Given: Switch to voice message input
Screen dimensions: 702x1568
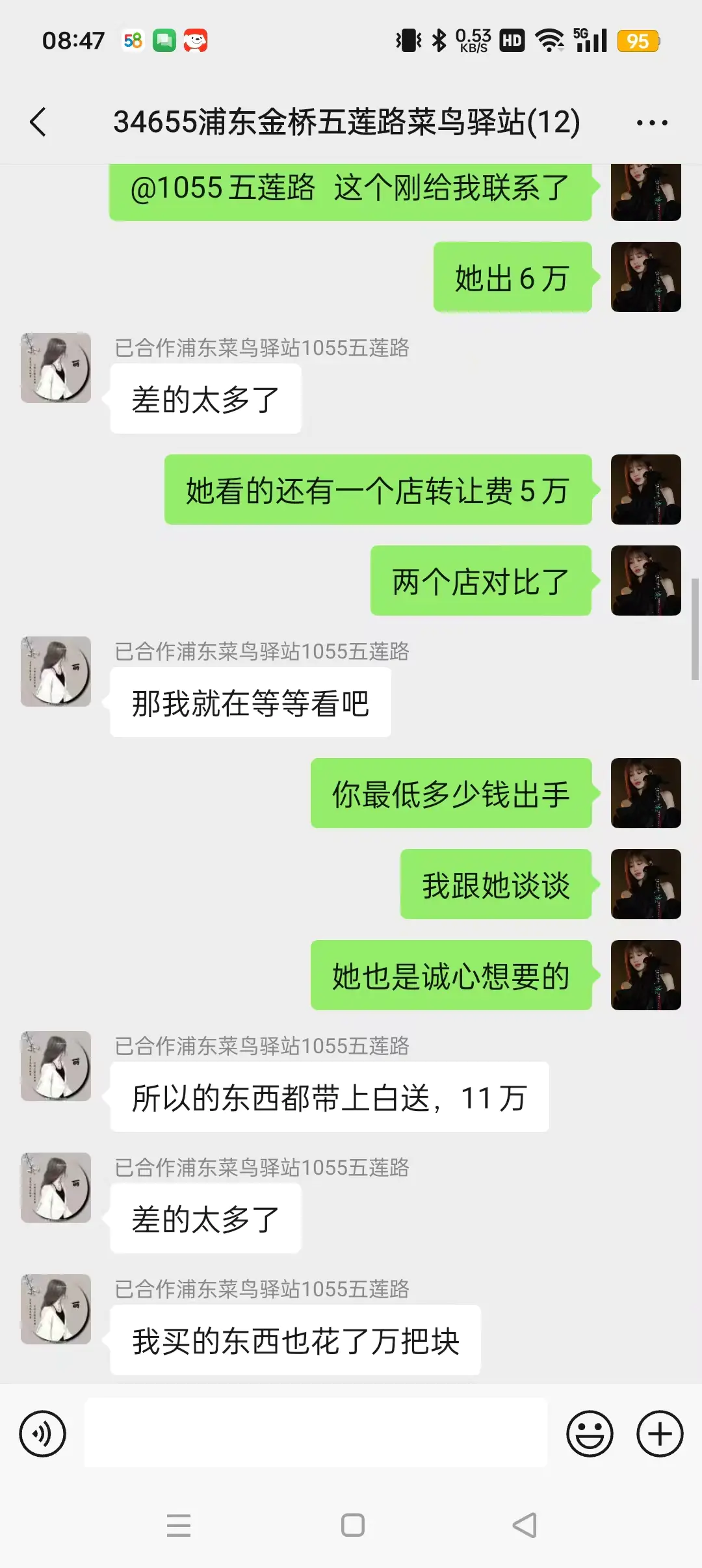Looking at the screenshot, I should tap(43, 1433).
